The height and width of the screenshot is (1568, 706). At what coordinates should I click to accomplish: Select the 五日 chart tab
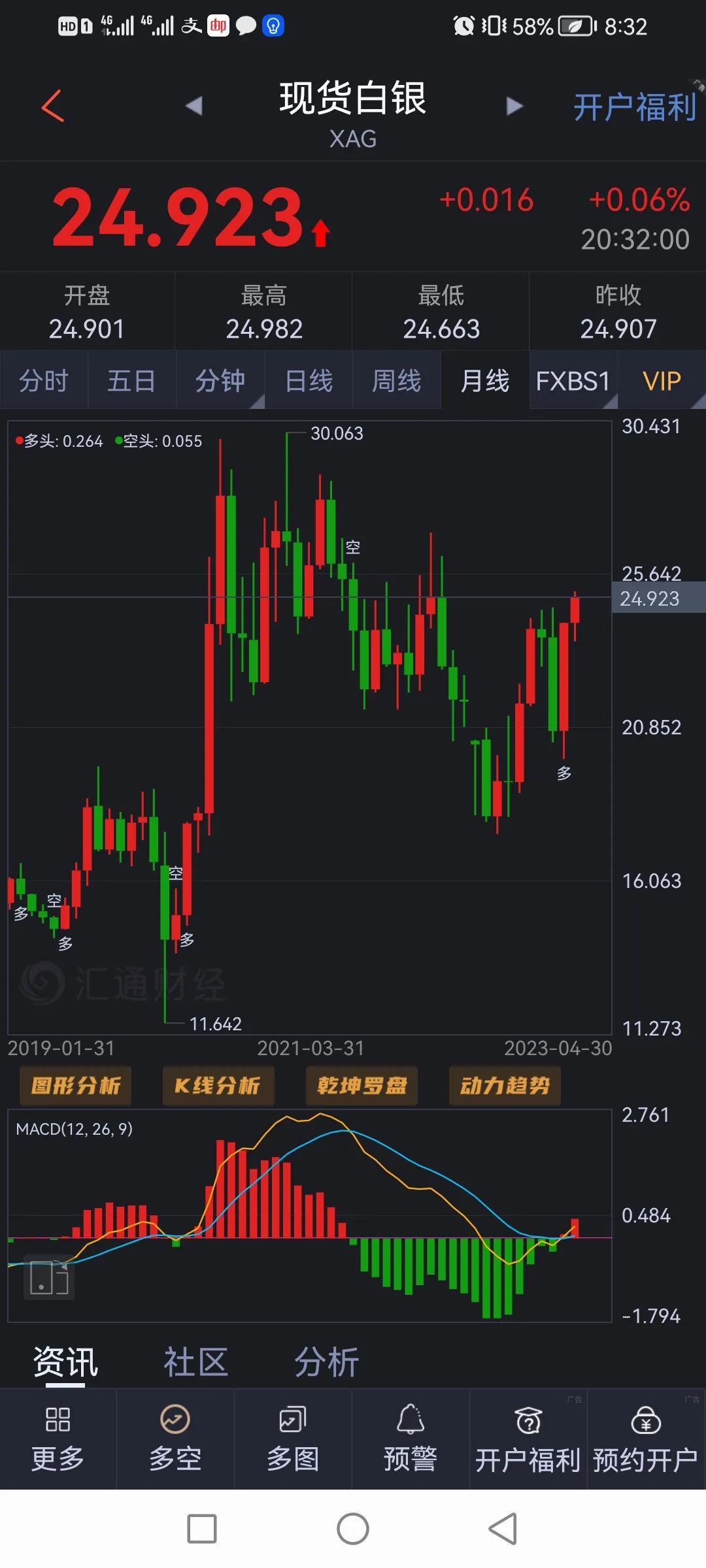coord(132,380)
